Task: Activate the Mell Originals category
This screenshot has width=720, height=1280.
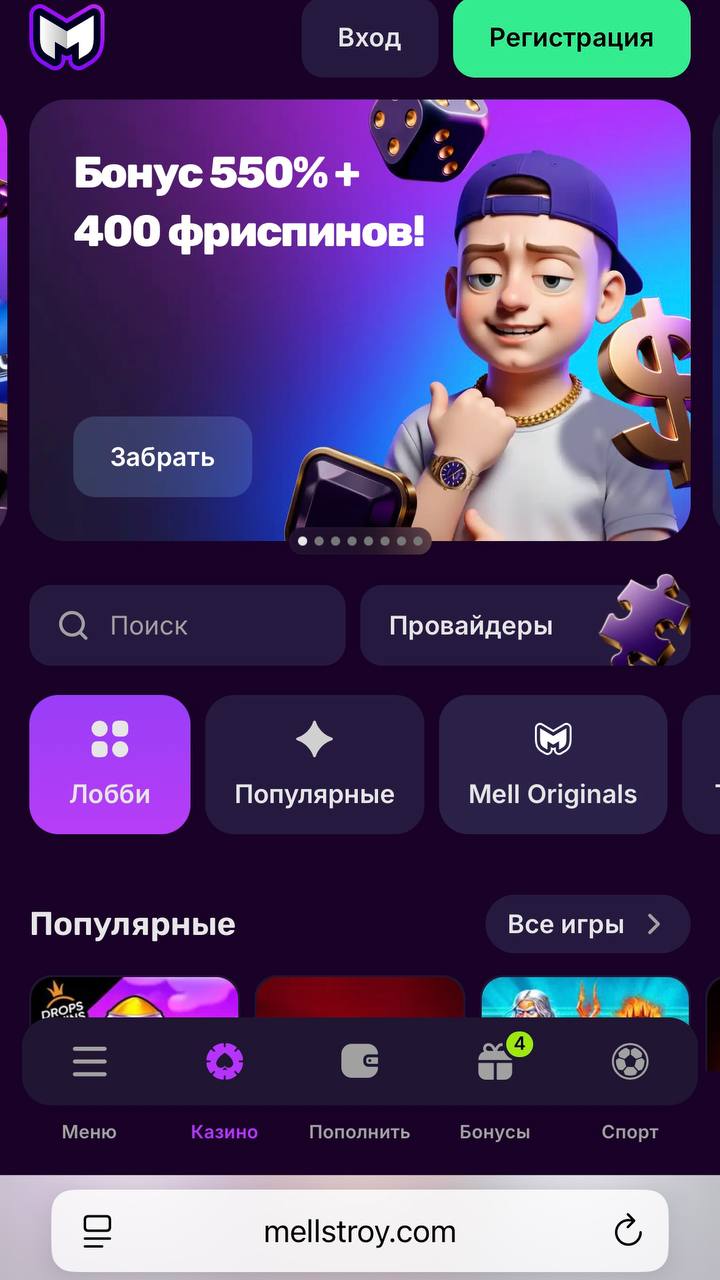Action: coord(552,764)
